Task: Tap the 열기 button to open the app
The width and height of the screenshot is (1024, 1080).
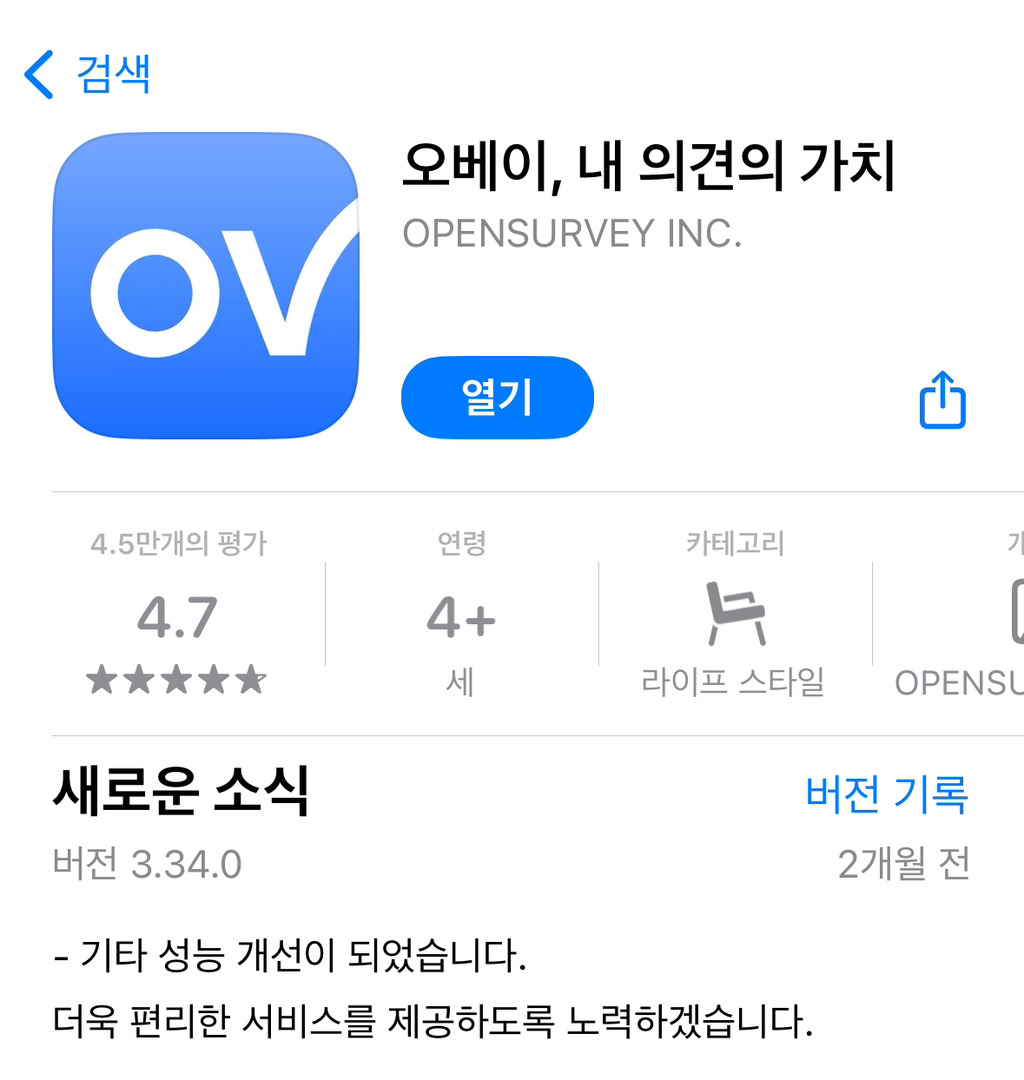Action: point(497,397)
